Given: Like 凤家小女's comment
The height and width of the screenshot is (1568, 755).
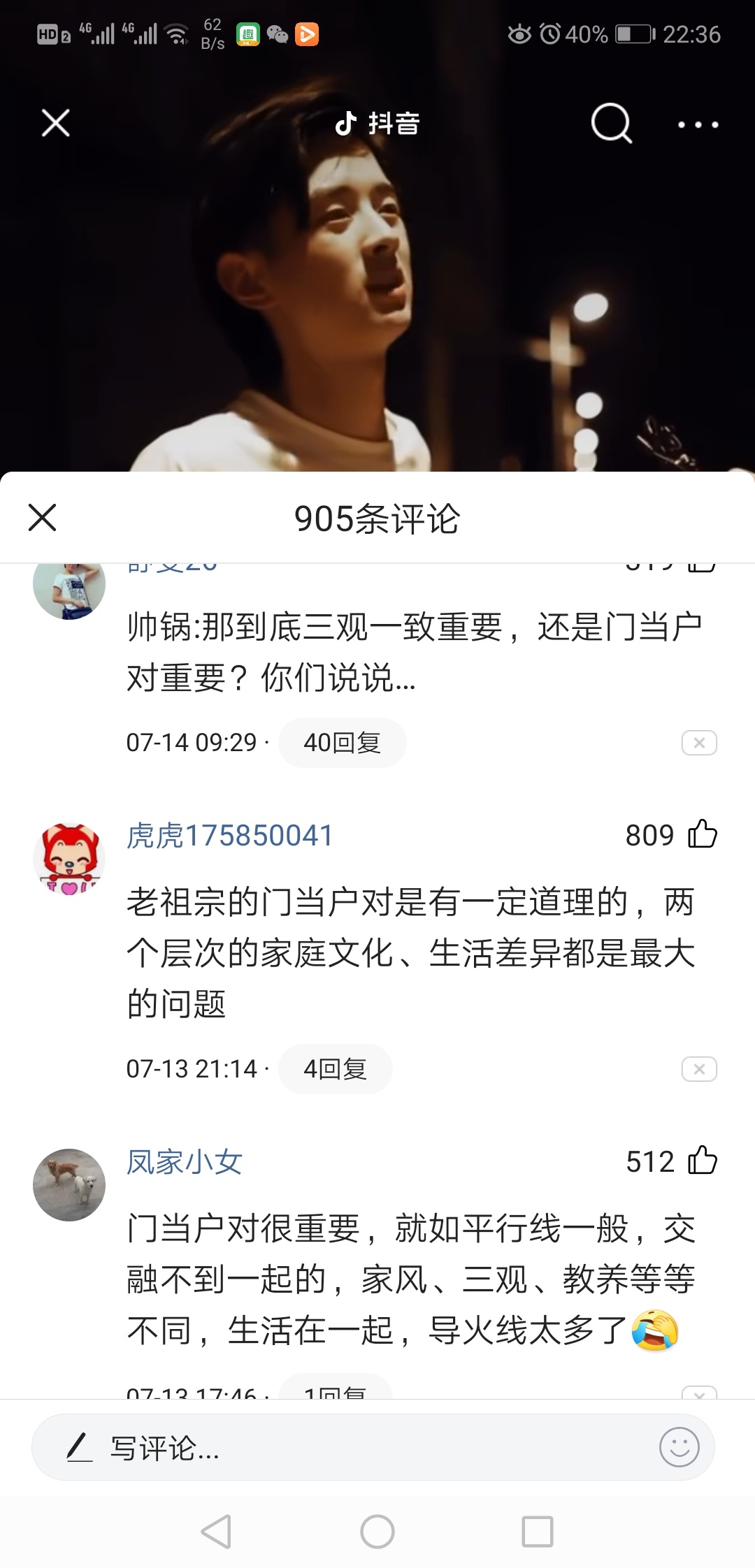Looking at the screenshot, I should click(703, 1161).
